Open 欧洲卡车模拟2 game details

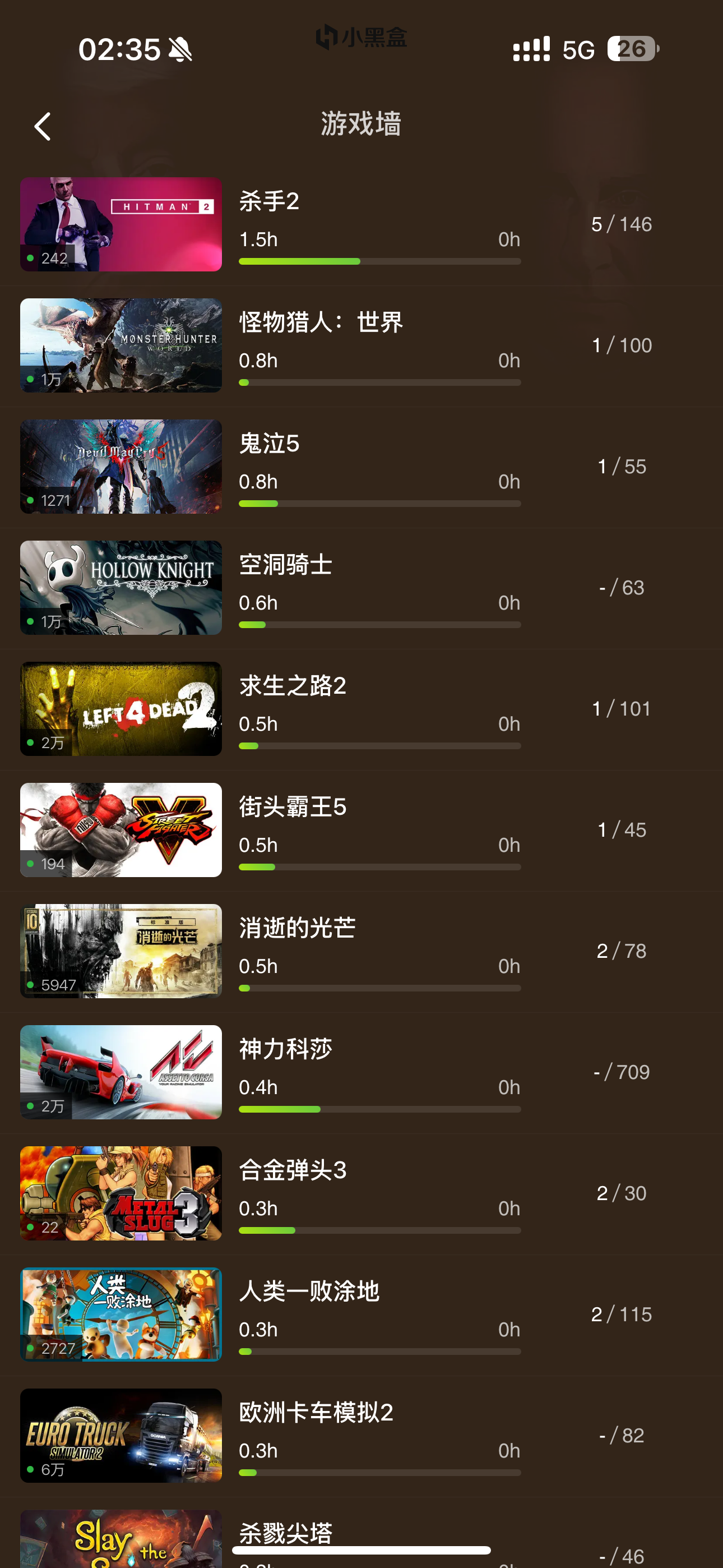click(x=361, y=1436)
